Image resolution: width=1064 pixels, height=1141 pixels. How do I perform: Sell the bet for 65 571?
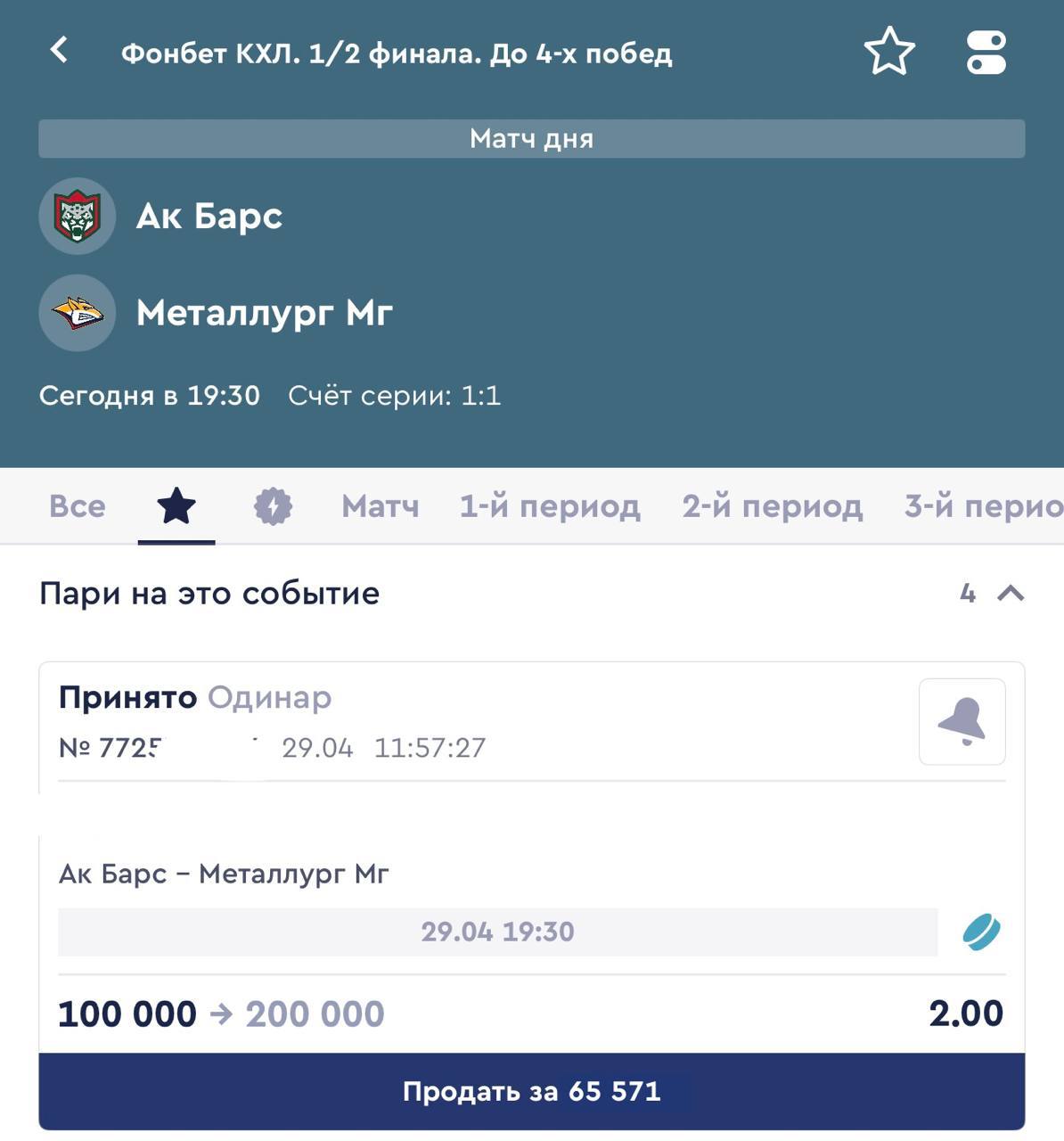[531, 1091]
